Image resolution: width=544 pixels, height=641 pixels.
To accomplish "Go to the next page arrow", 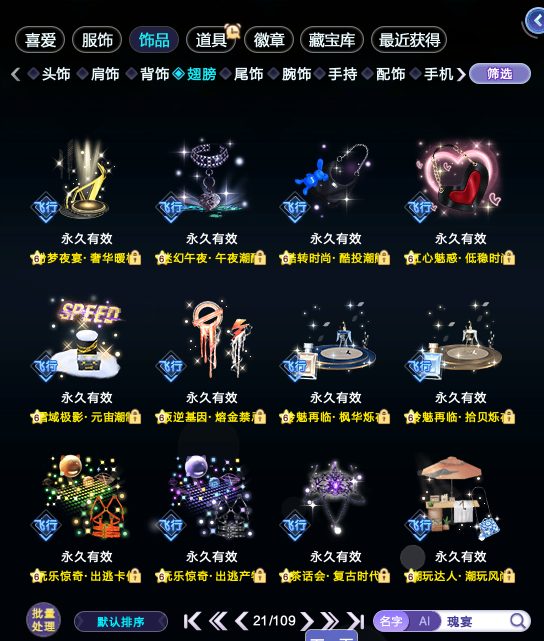I will pos(307,621).
